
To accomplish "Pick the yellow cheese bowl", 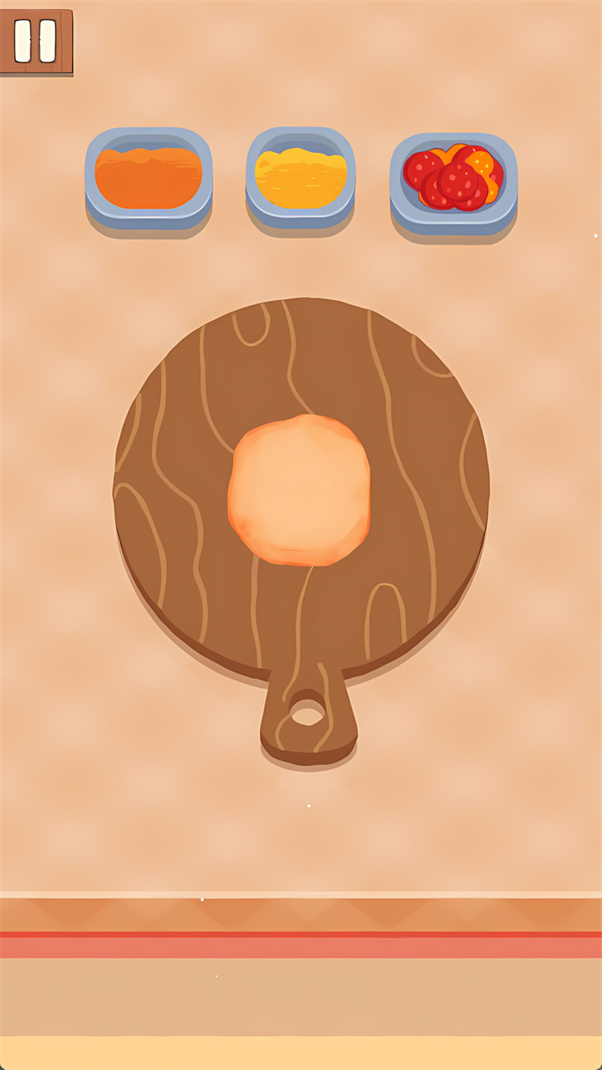I will [301, 177].
